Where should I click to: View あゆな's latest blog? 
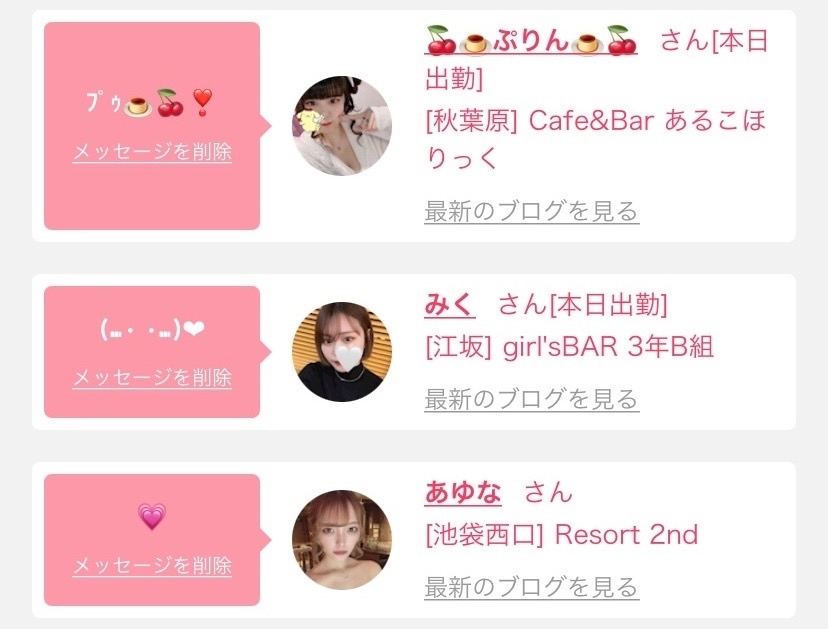coord(531,586)
